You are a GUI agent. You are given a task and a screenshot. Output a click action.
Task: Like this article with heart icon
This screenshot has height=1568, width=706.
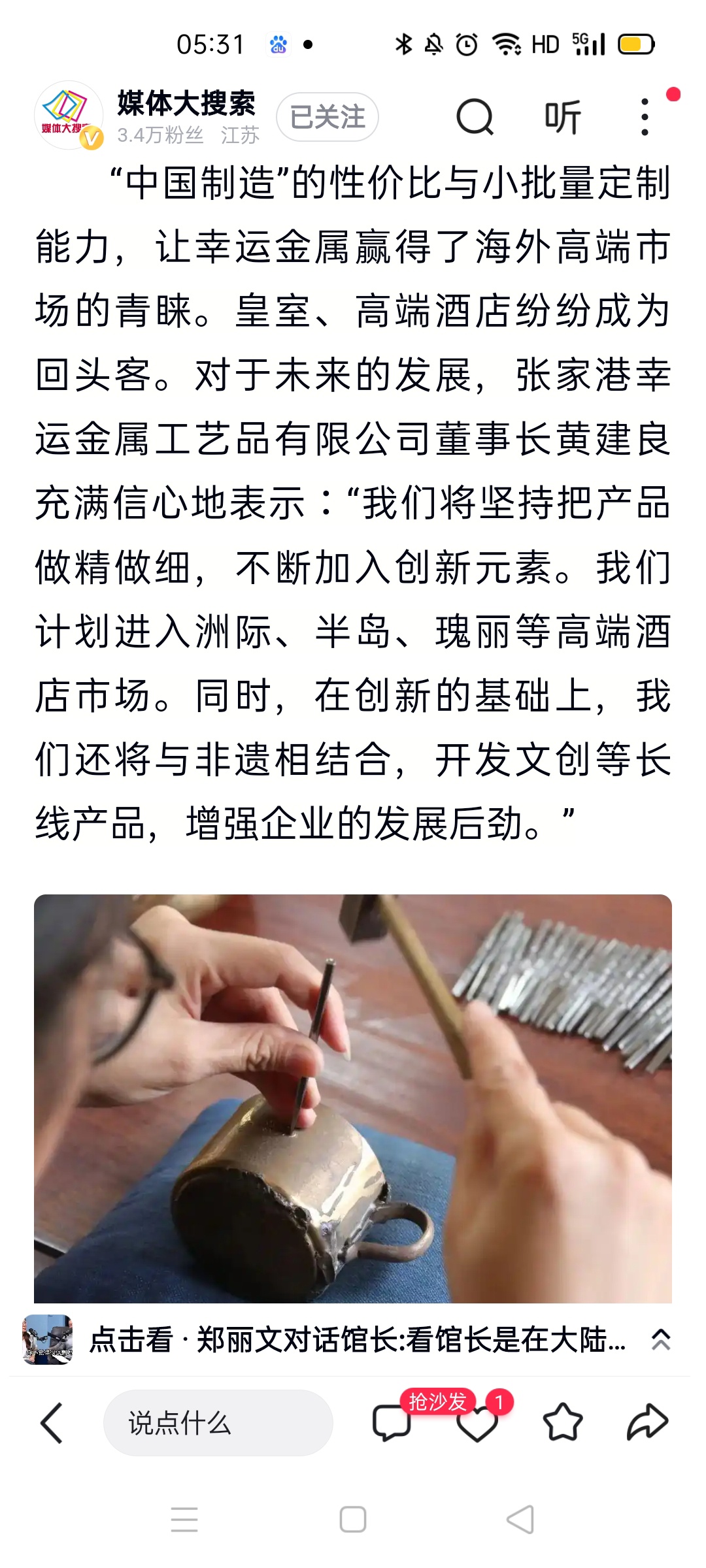point(477,1424)
